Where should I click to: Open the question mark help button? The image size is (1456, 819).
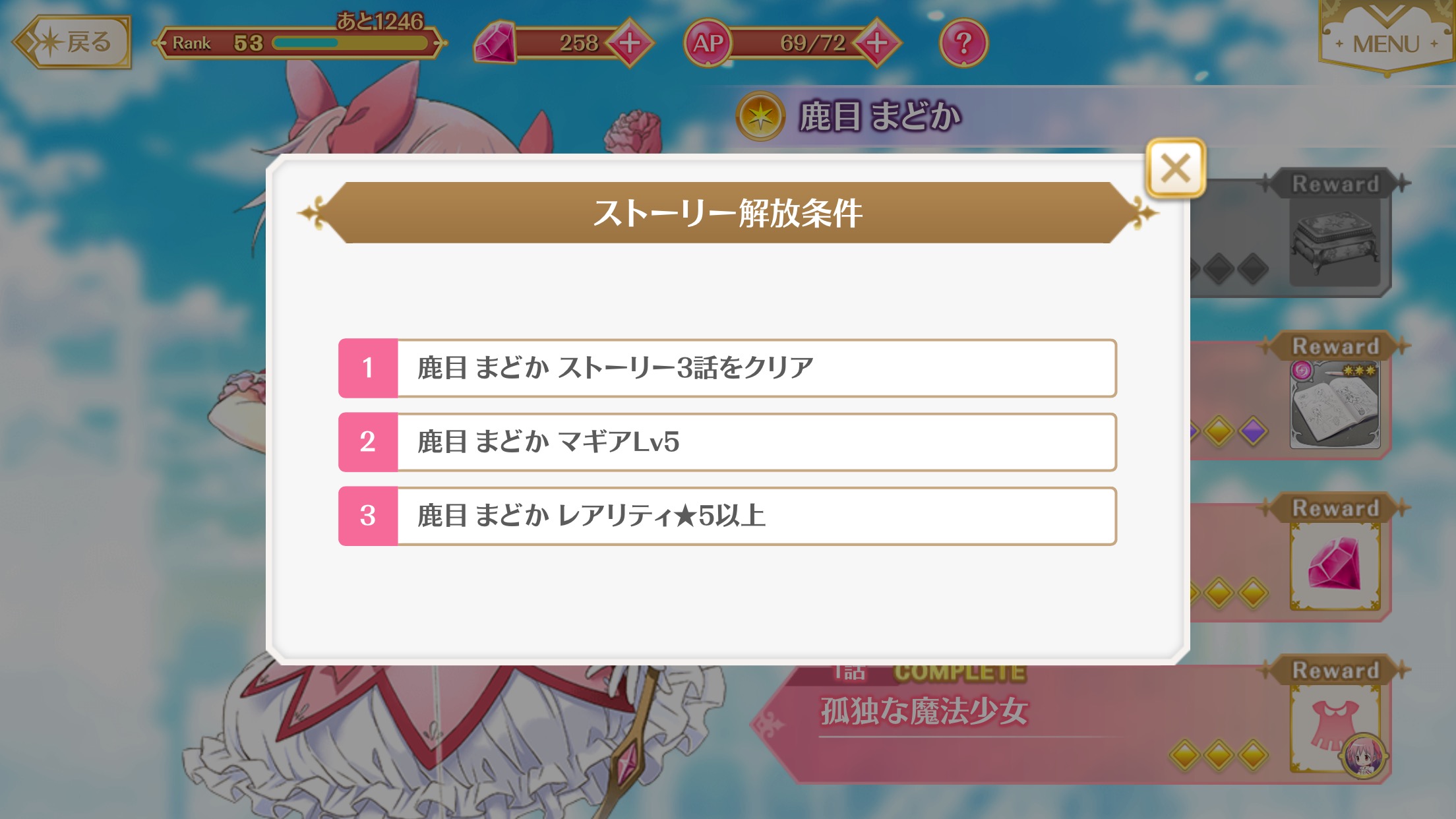point(963,44)
